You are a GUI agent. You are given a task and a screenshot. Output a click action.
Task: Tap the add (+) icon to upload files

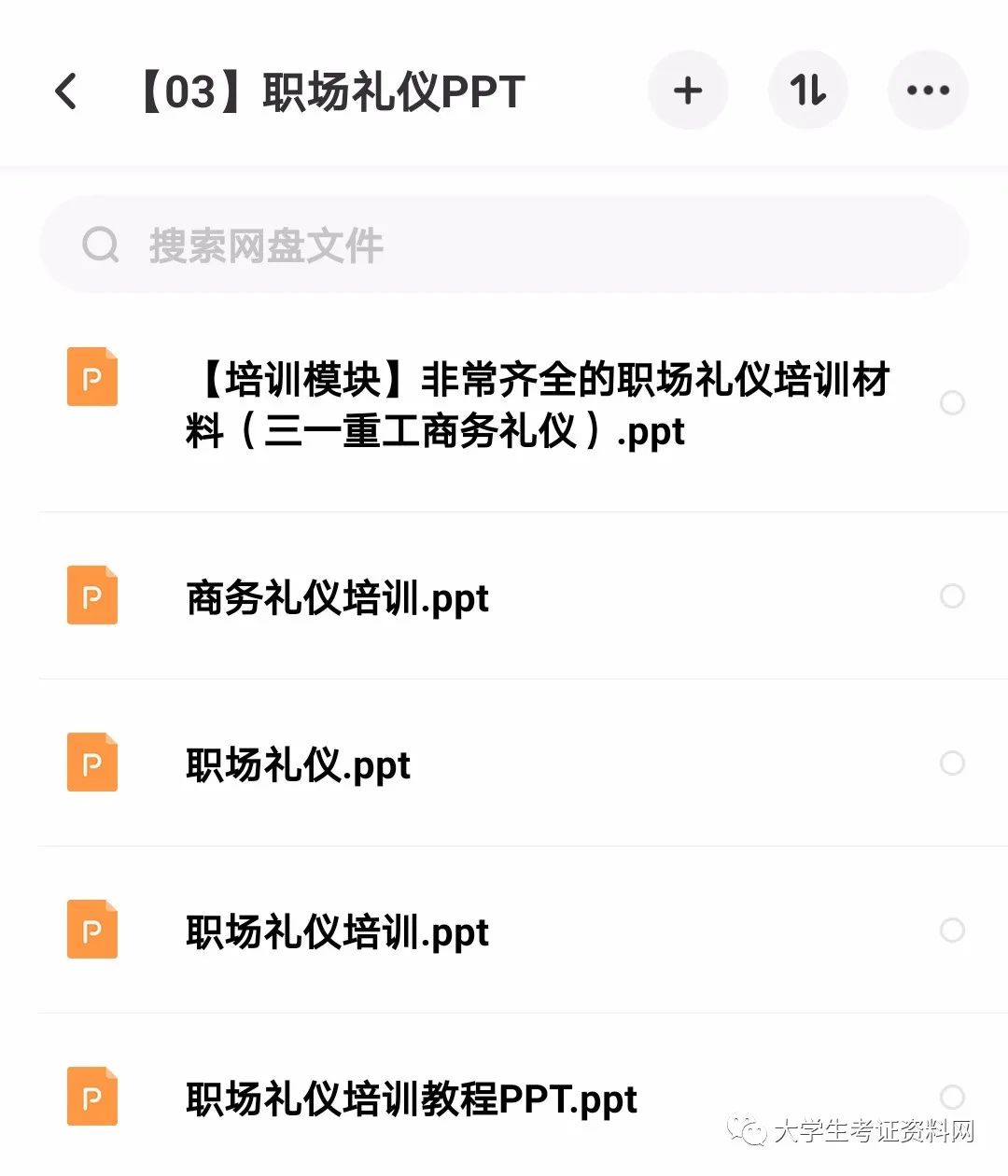coord(688,91)
